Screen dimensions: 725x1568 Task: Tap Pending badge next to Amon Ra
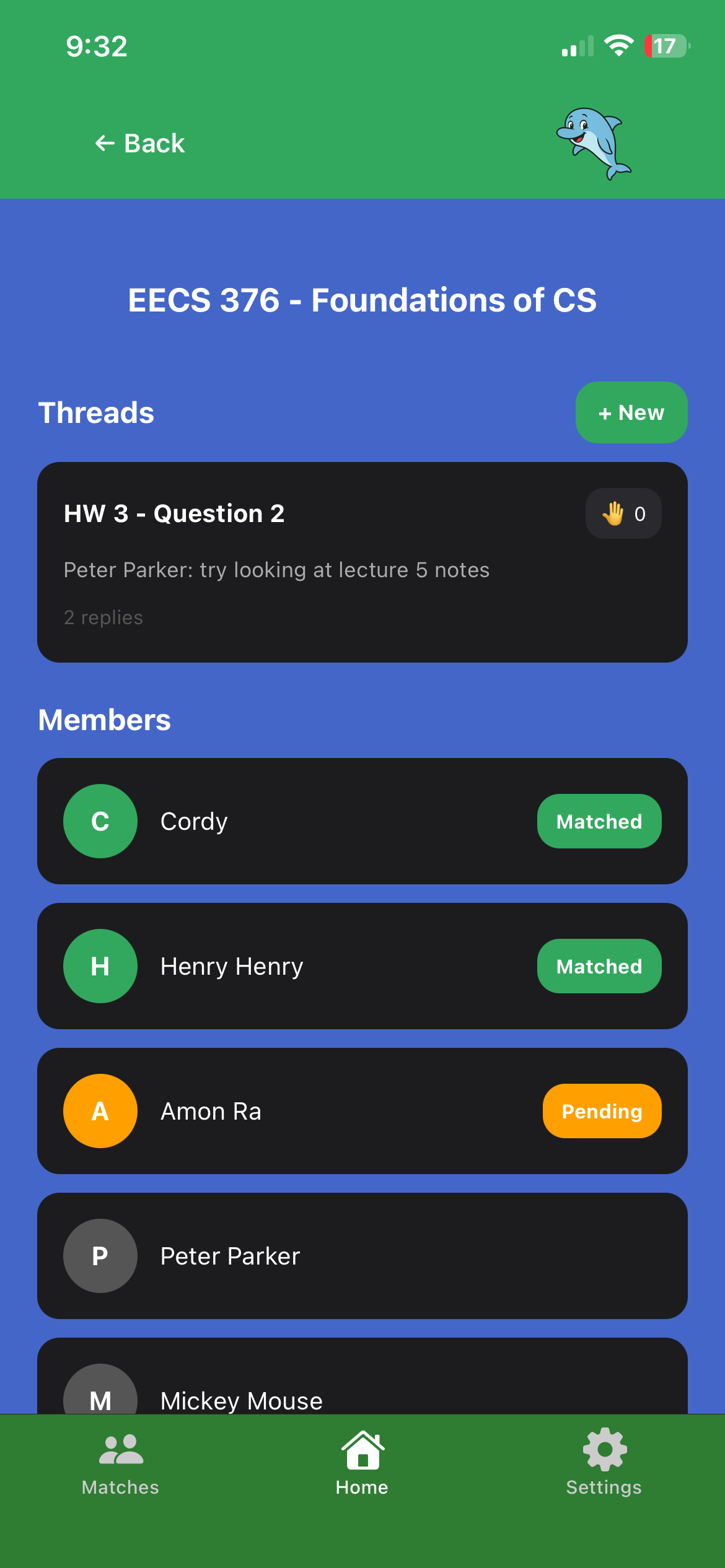601,1111
